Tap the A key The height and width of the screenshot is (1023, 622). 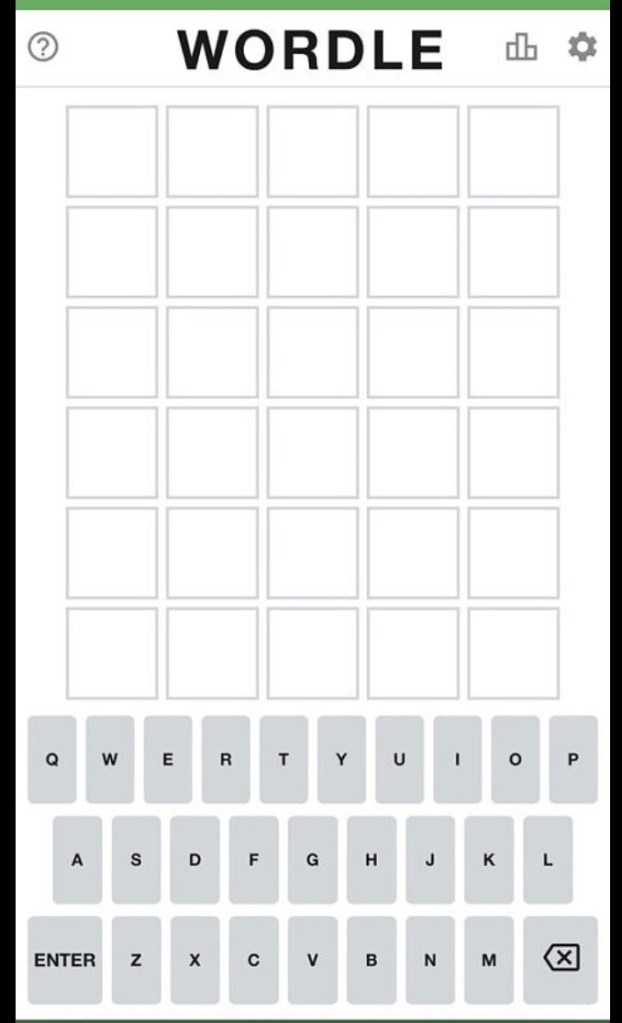pyautogui.click(x=77, y=859)
